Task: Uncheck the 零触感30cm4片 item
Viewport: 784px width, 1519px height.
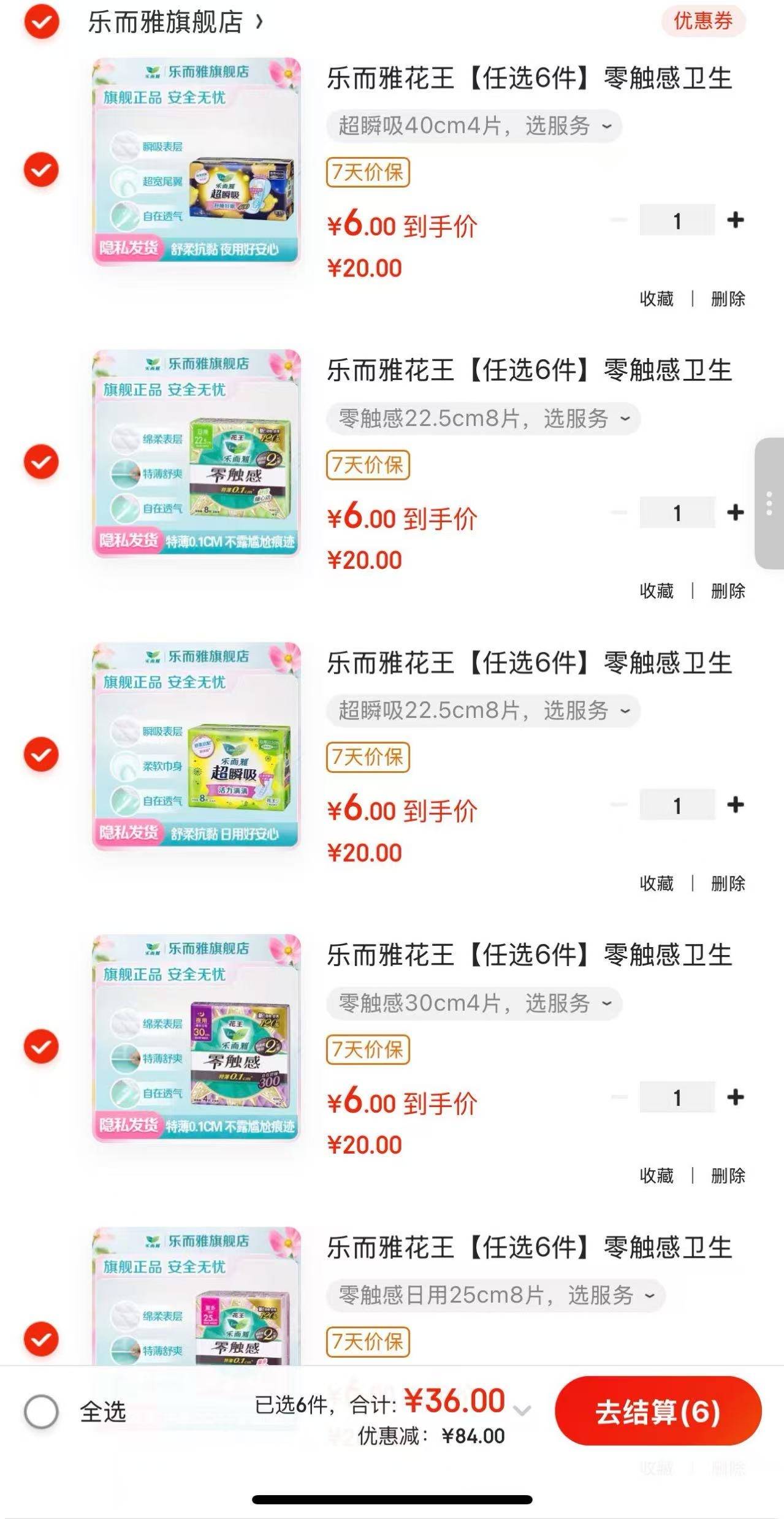Action: click(x=41, y=1046)
